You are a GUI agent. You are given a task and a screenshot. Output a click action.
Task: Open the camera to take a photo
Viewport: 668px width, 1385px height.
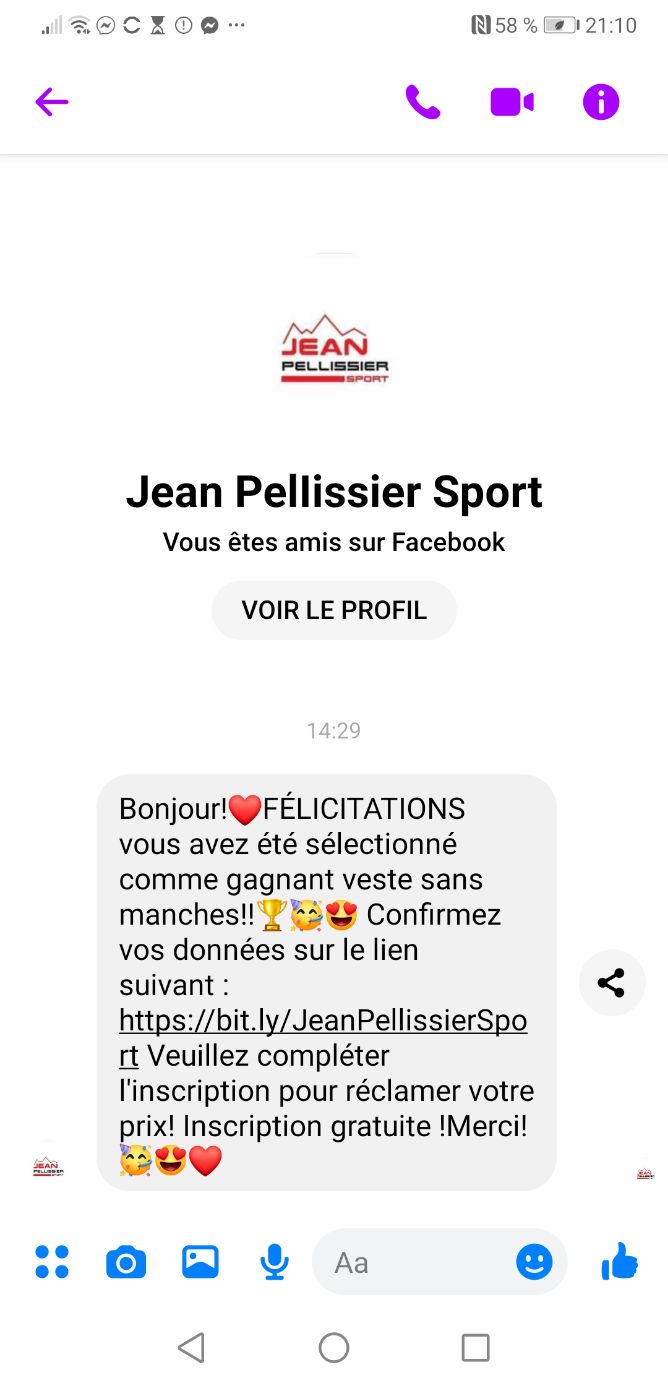tap(126, 1263)
